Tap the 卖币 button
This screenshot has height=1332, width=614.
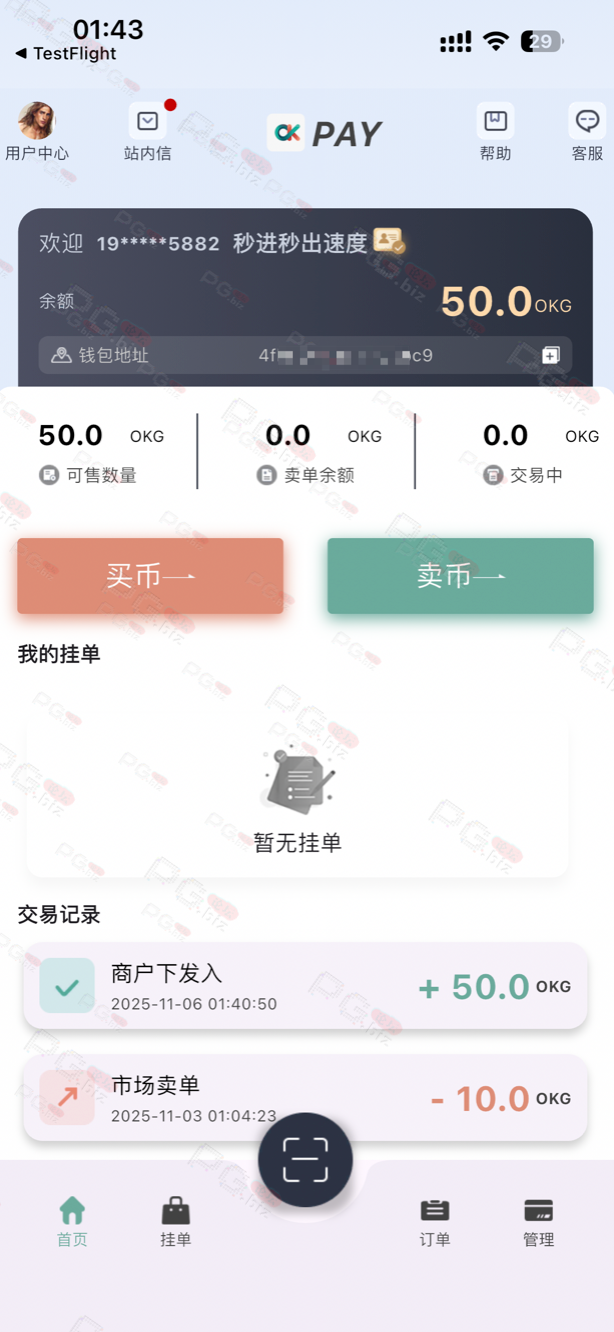pos(460,576)
